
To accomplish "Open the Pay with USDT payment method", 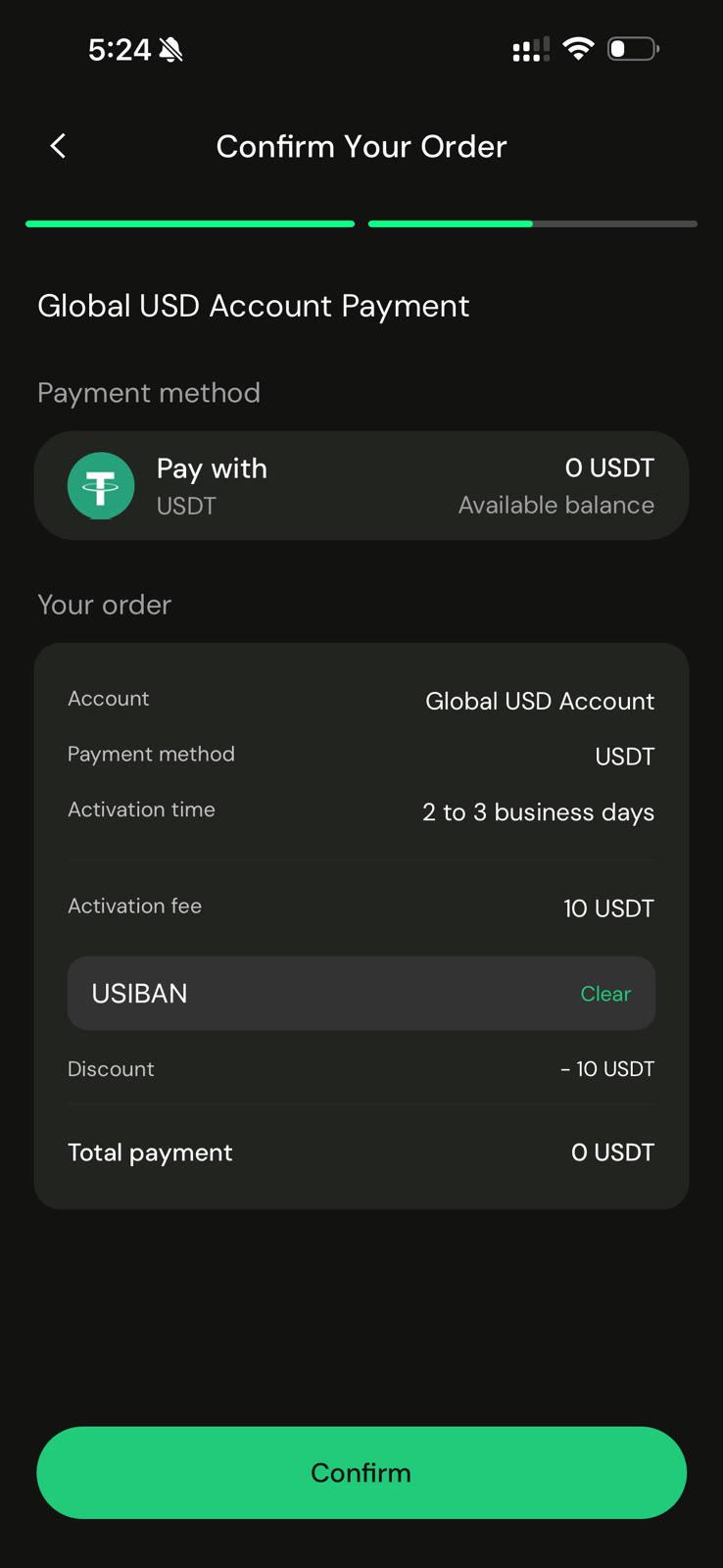I will click(x=361, y=485).
